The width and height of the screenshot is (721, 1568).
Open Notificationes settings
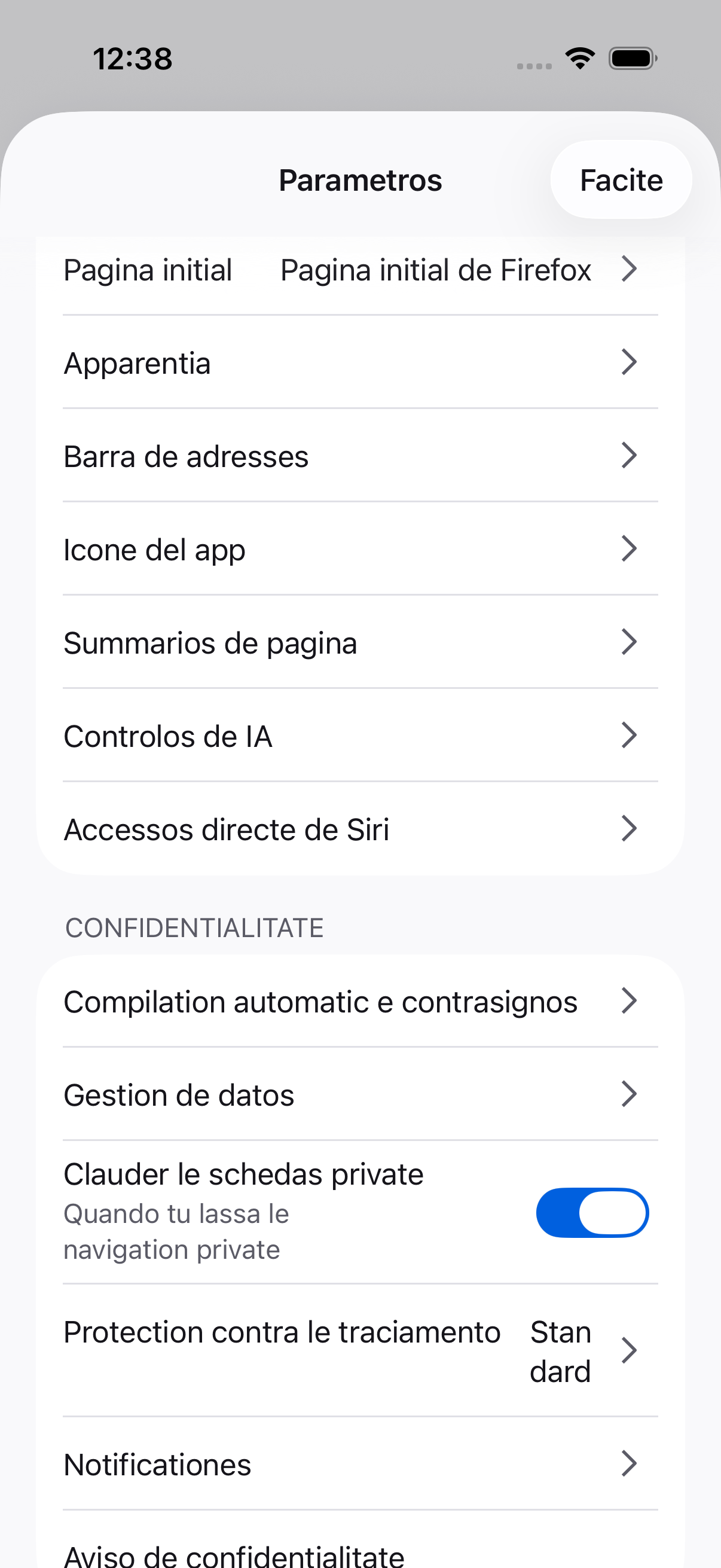point(360,1464)
